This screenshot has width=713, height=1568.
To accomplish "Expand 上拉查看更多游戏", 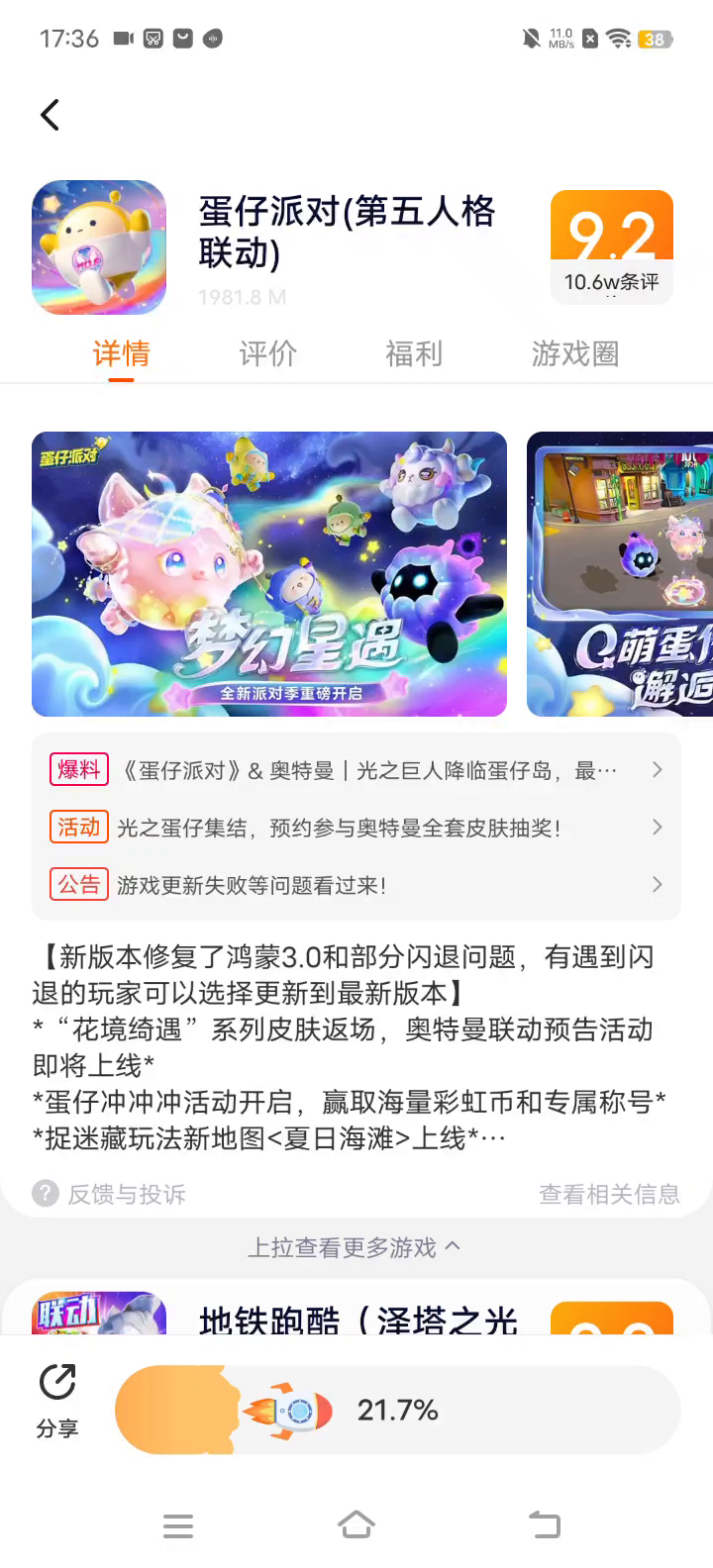I will [x=355, y=1247].
